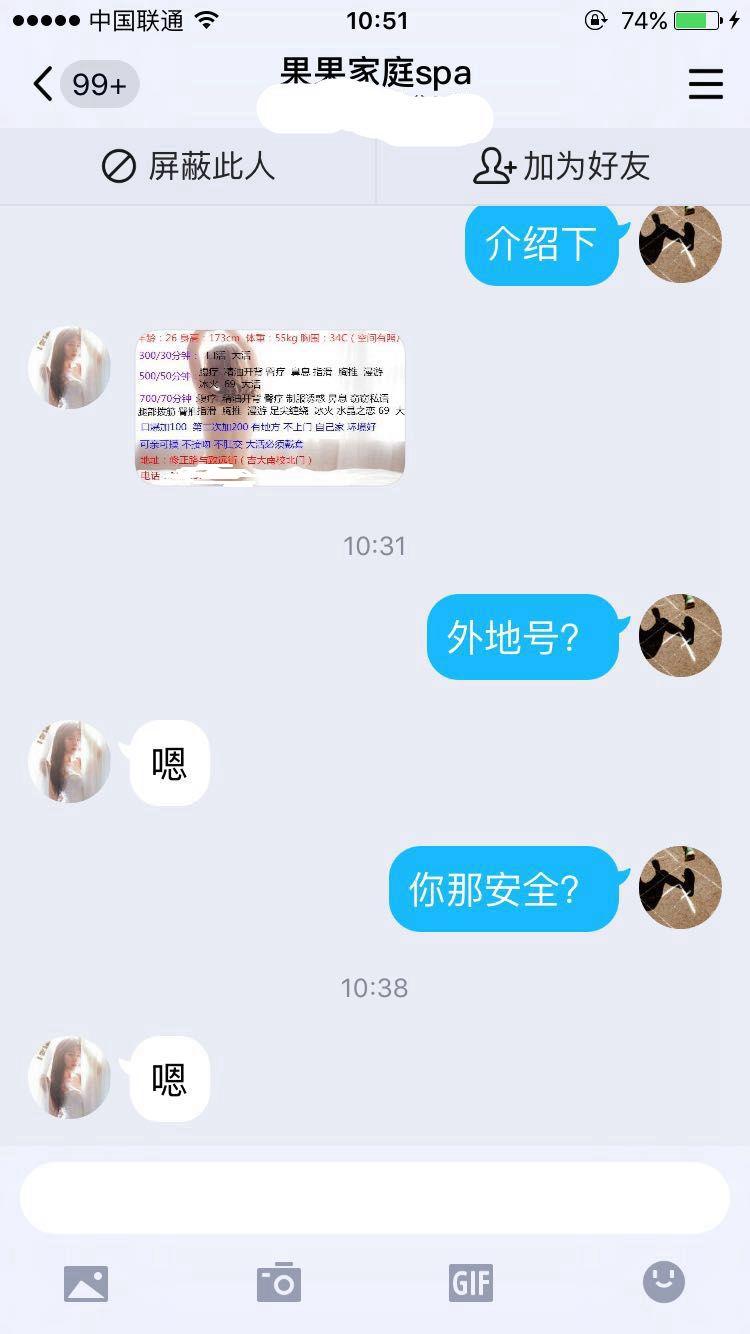This screenshot has height=1334, width=750.
Task: Tap 屏蔽此人 to block this person
Action: coord(188,166)
